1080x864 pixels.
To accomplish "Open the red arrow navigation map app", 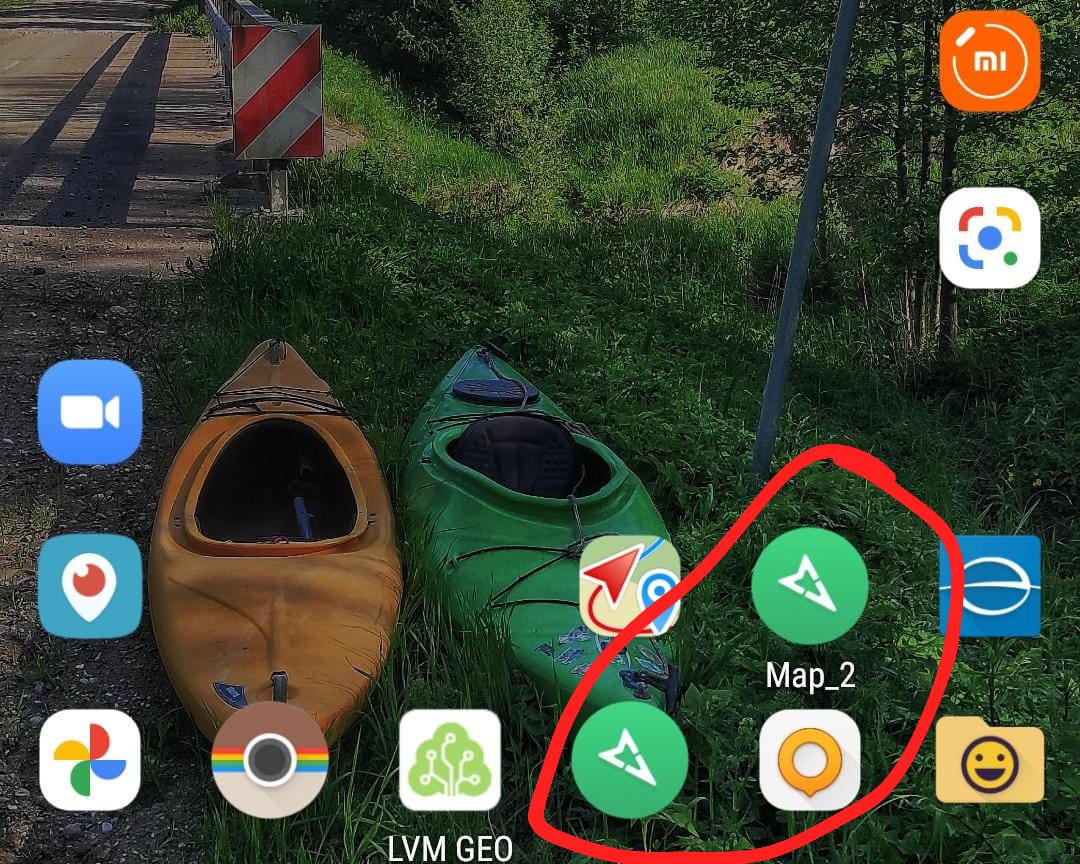I will (x=629, y=586).
